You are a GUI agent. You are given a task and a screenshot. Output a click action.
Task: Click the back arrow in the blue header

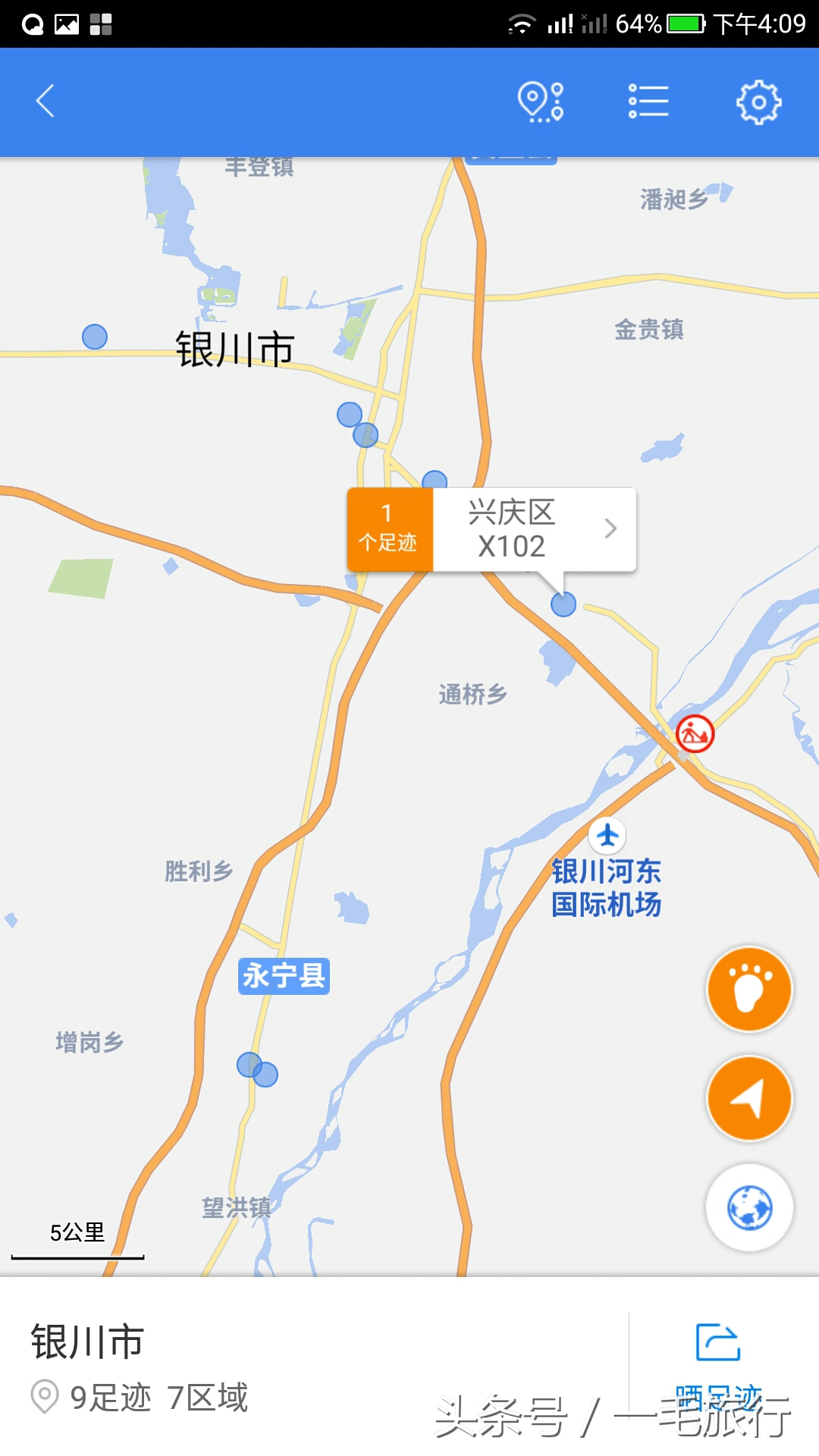point(44,101)
